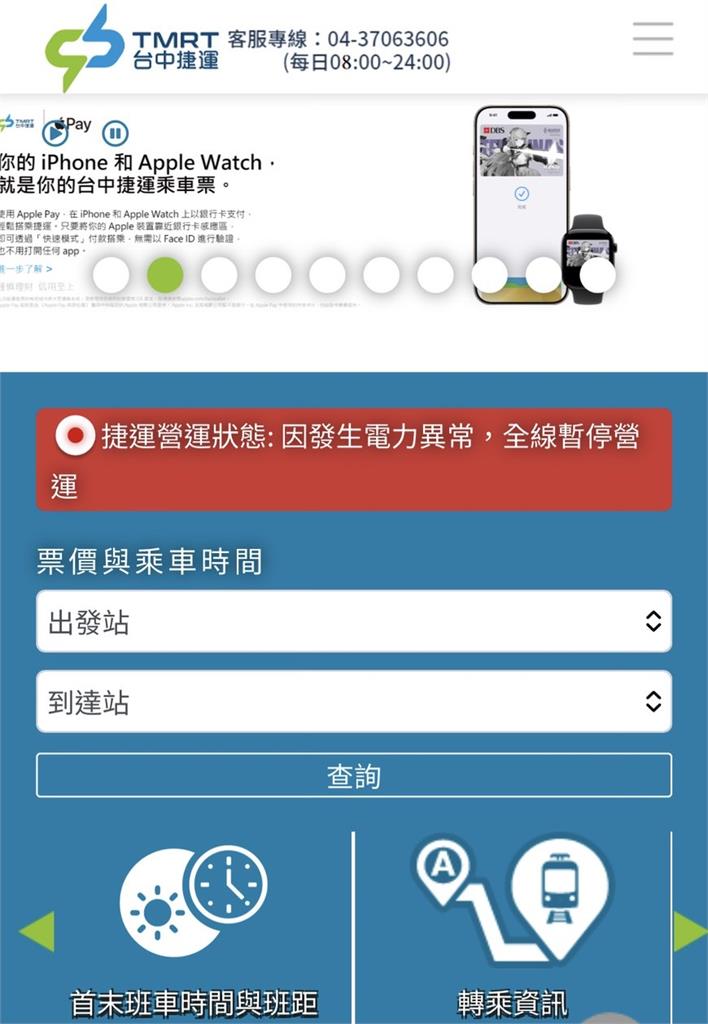
Task: Tap the TMRT Taichung Metro logo
Action: pyautogui.click(x=132, y=47)
